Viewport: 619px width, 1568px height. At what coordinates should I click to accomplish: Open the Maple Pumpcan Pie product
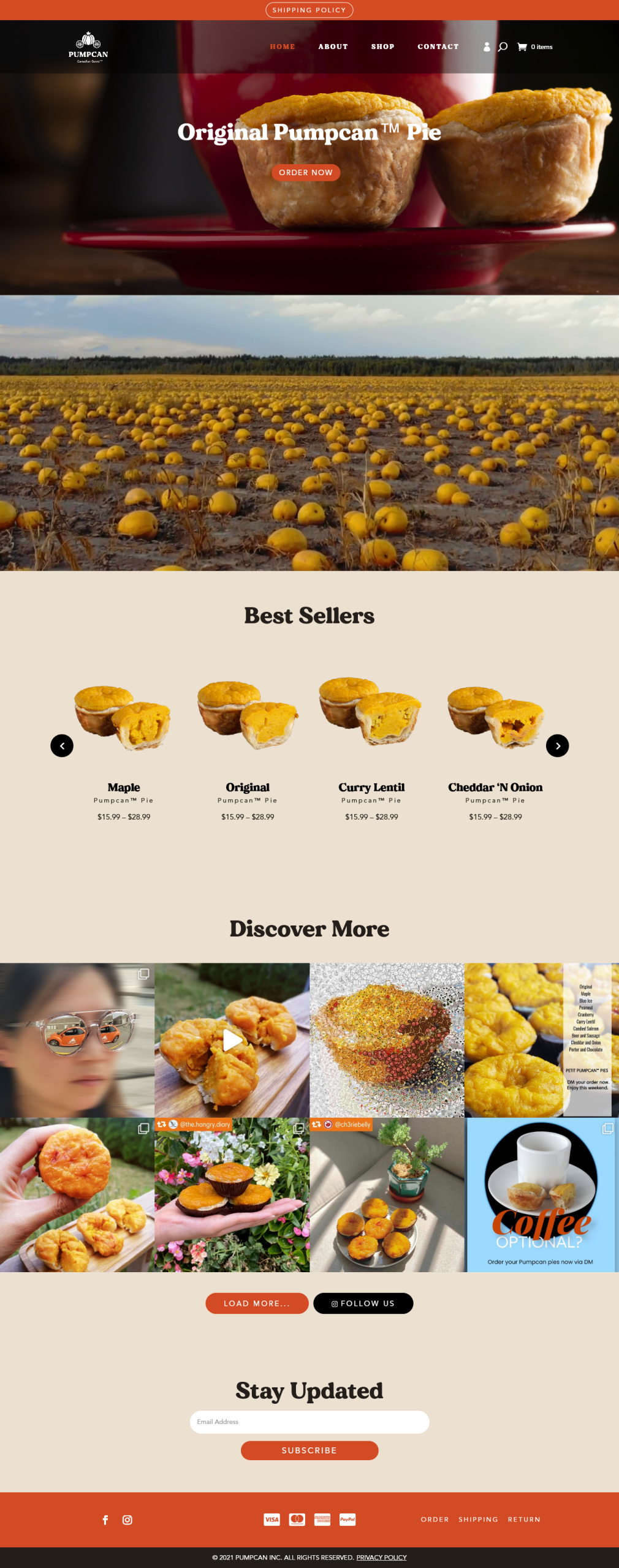pyautogui.click(x=123, y=787)
